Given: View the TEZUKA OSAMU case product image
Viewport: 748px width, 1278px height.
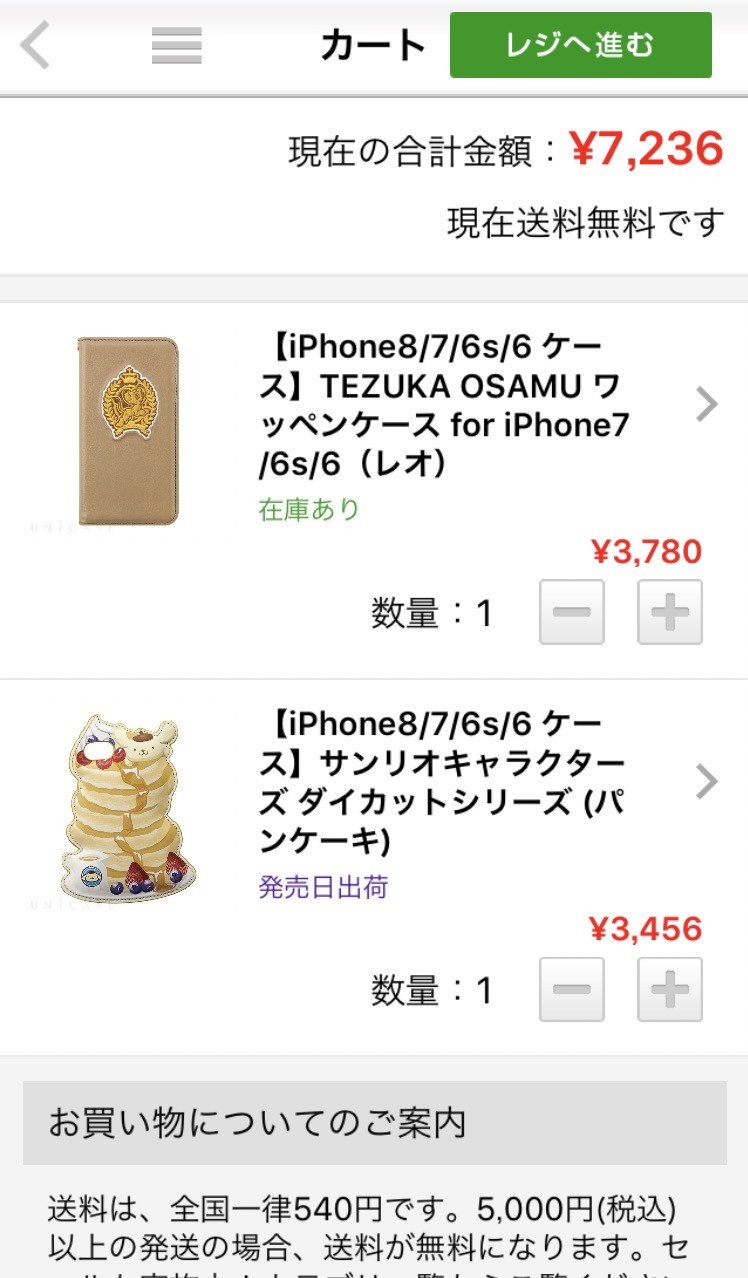Looking at the screenshot, I should click(128, 430).
